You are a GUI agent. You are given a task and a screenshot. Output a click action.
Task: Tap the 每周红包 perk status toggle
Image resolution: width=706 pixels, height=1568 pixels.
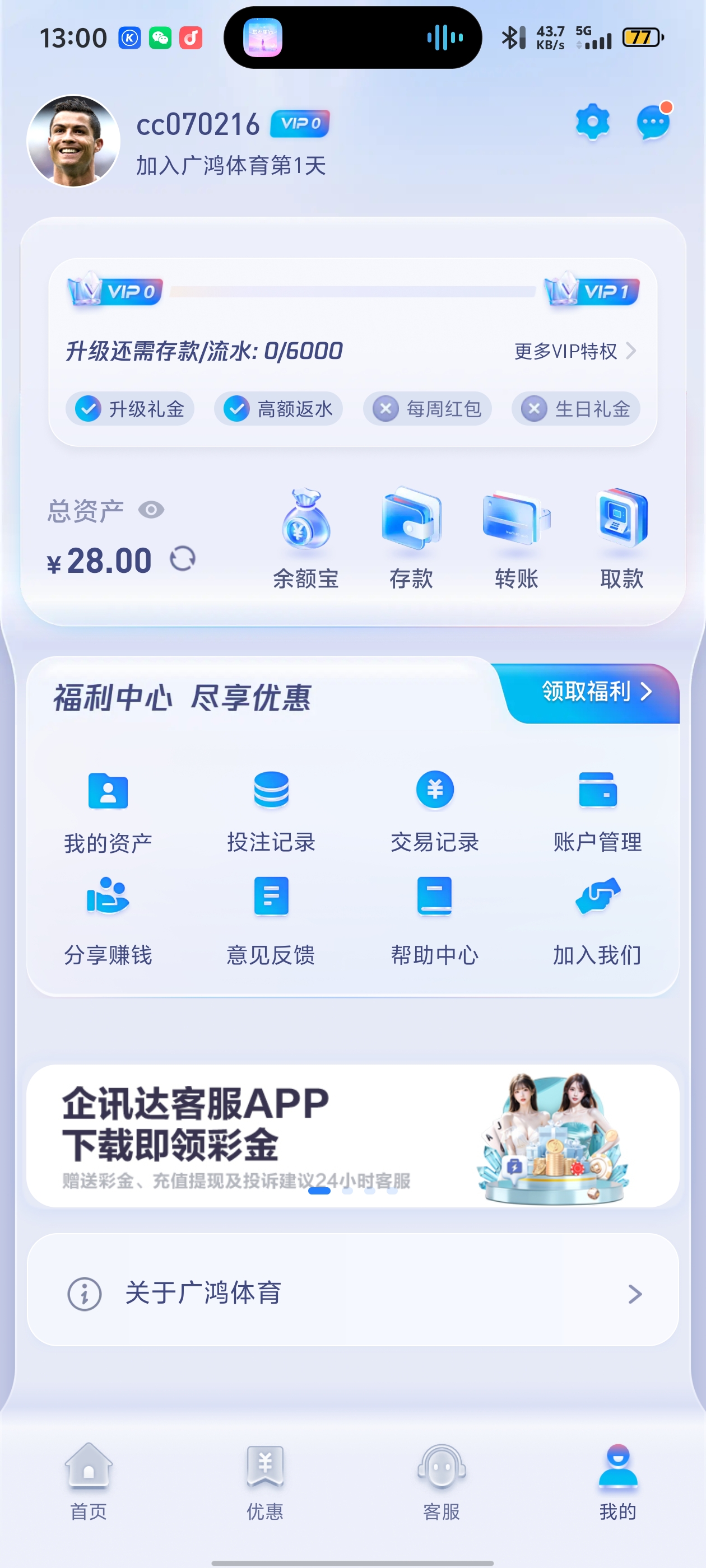384,408
